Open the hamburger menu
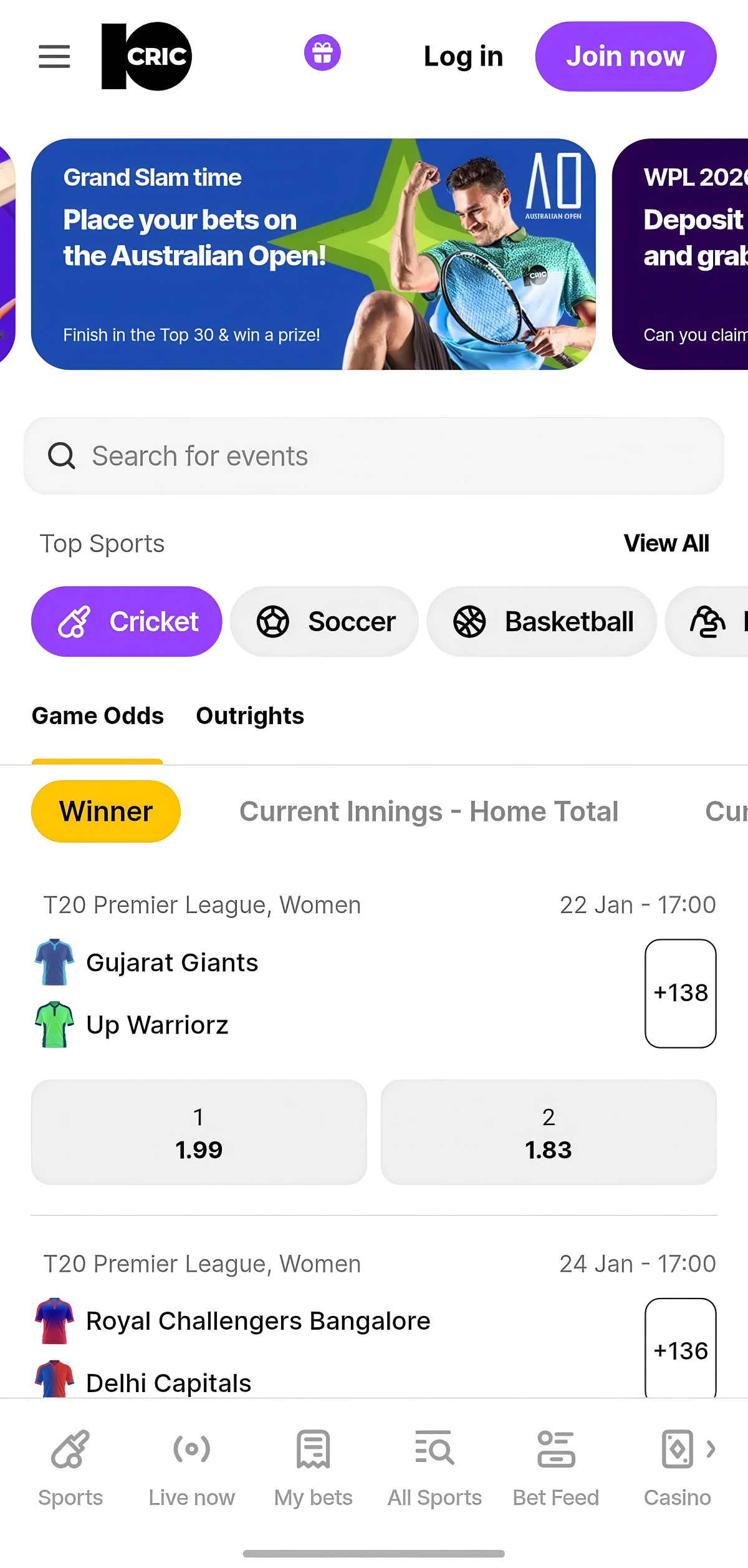Screen dimensions: 748x1568 coord(54,56)
